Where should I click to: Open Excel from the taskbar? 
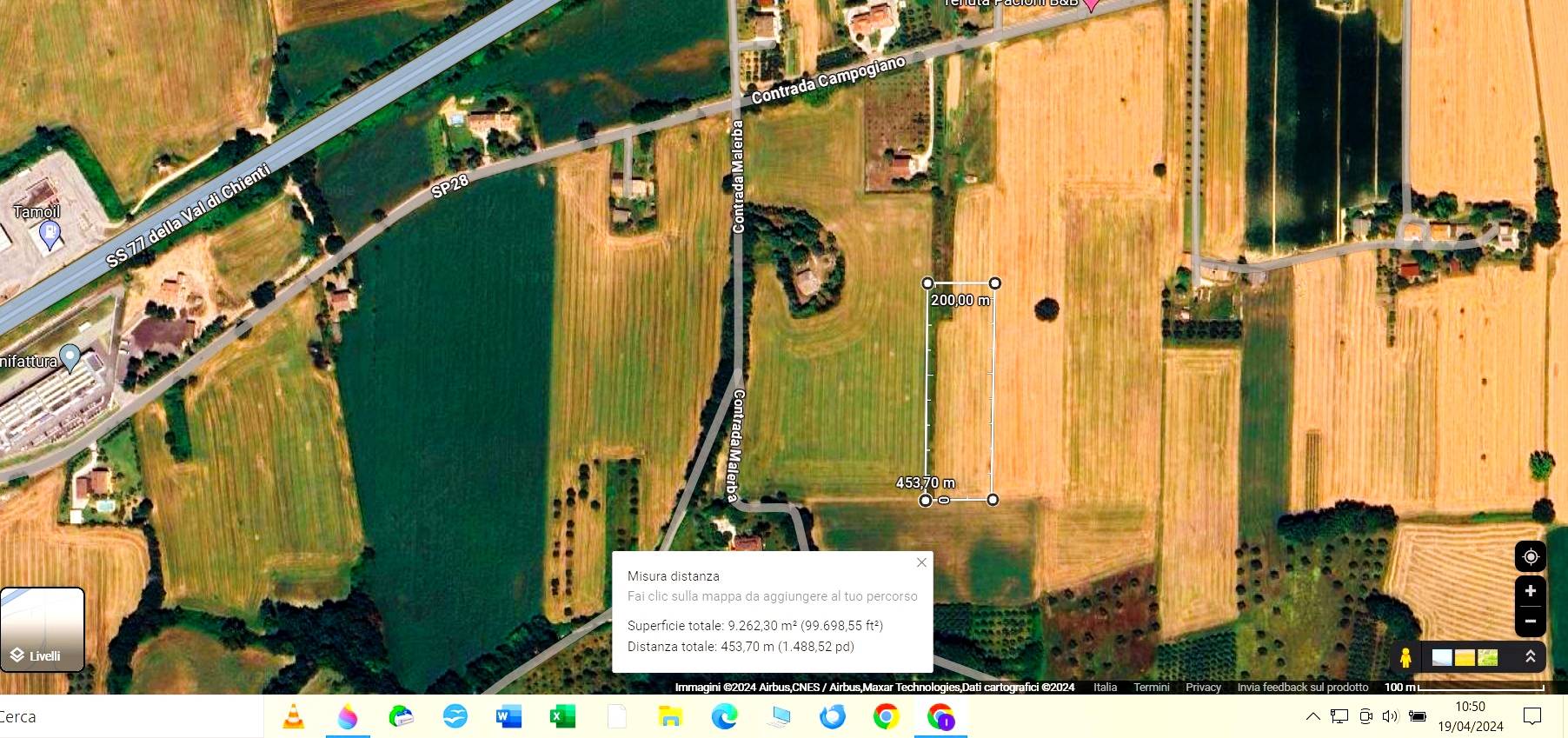(562, 716)
